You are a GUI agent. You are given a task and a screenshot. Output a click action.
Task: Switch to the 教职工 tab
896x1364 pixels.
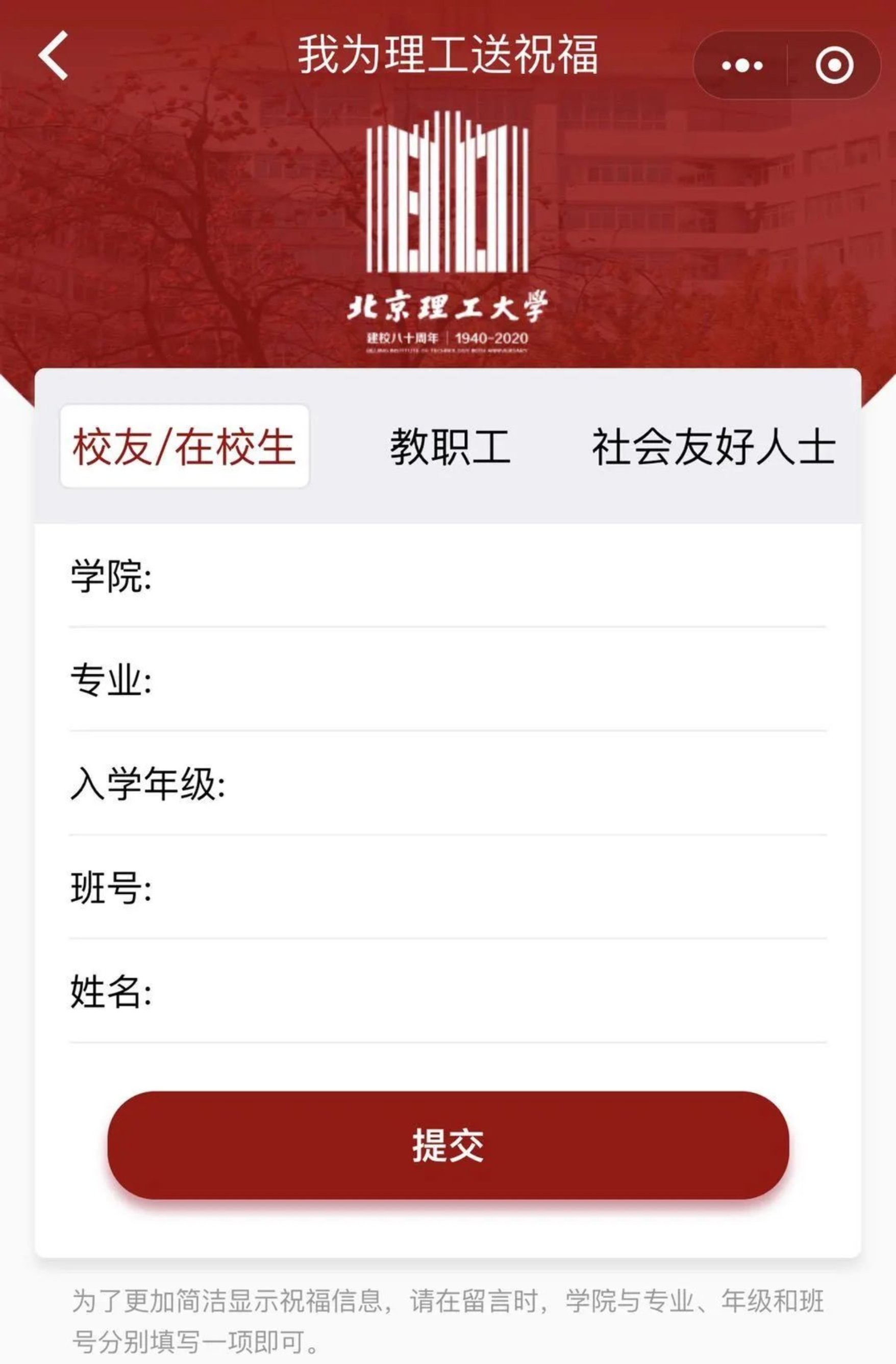(450, 447)
